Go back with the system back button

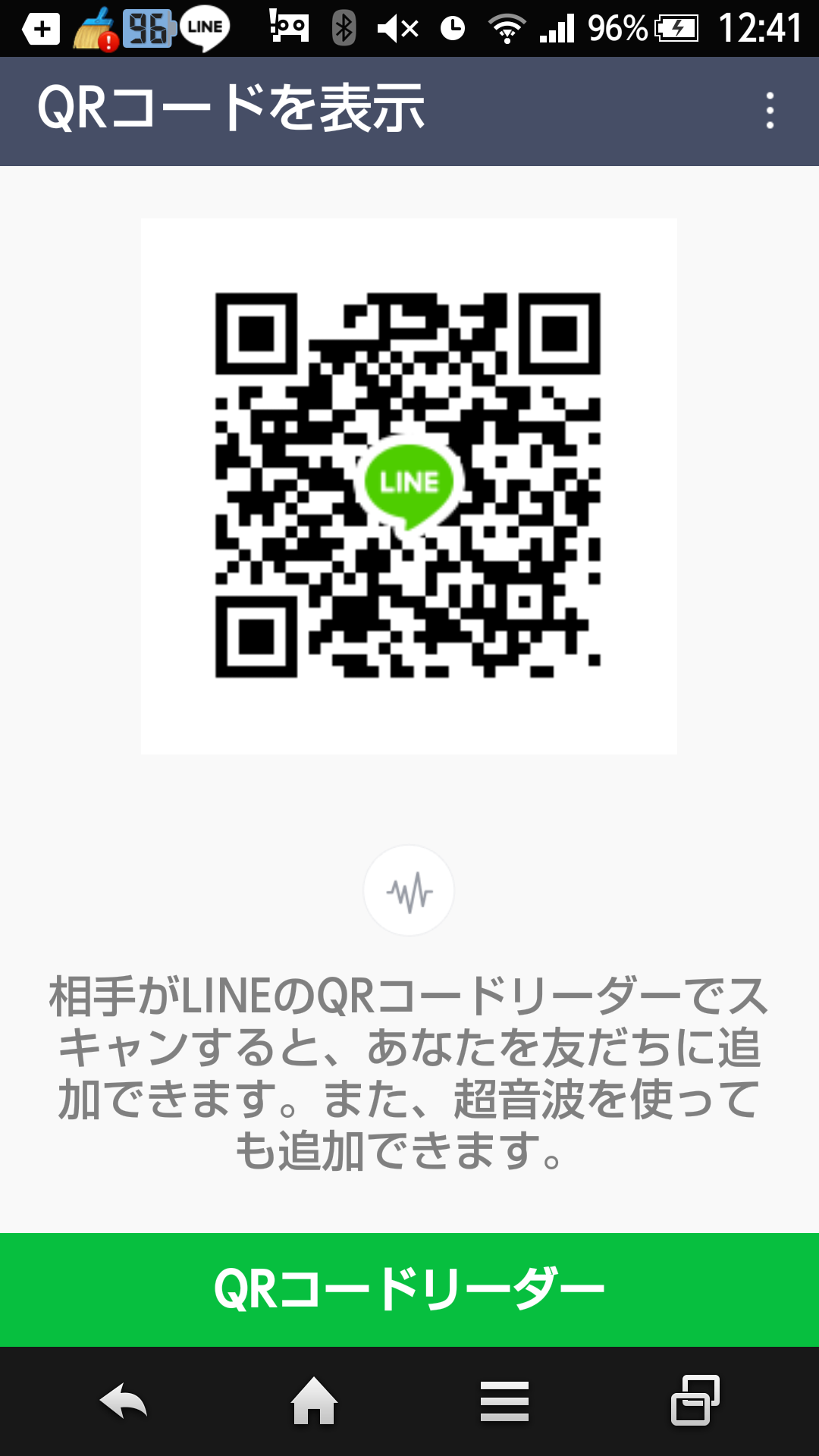pos(124,1401)
